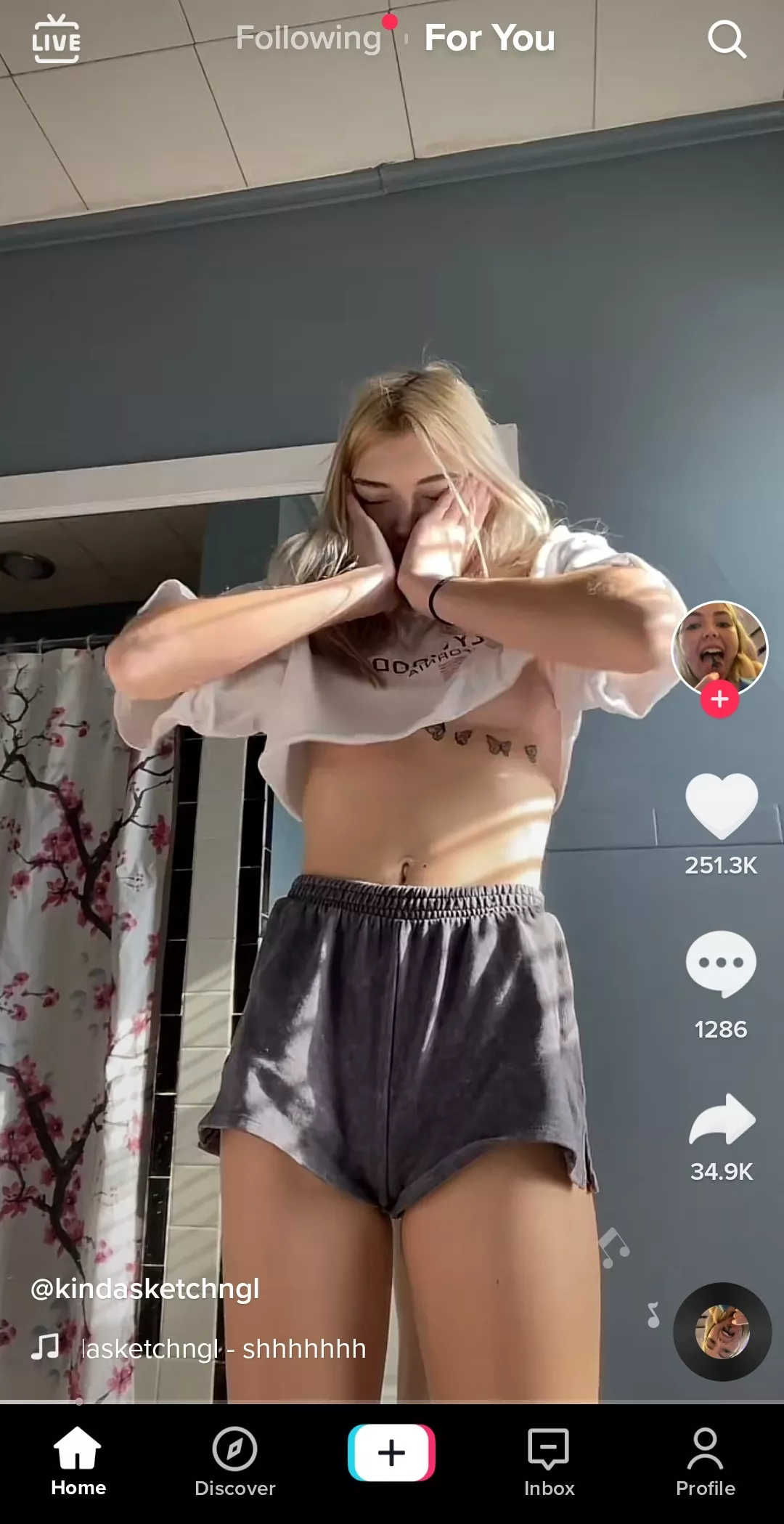
Task: Follow the creator with the plus button
Action: [719, 699]
